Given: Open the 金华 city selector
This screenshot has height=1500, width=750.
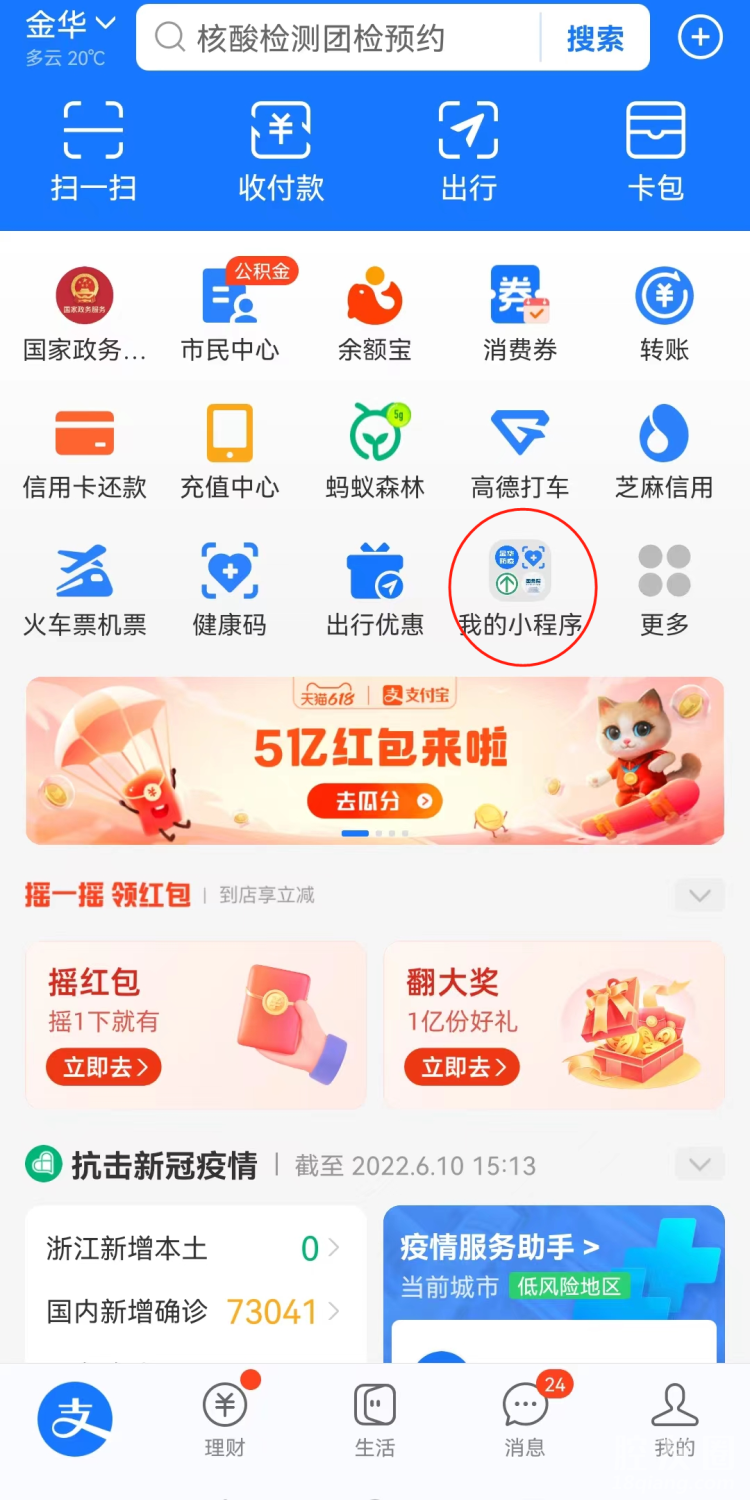Looking at the screenshot, I should [70, 24].
